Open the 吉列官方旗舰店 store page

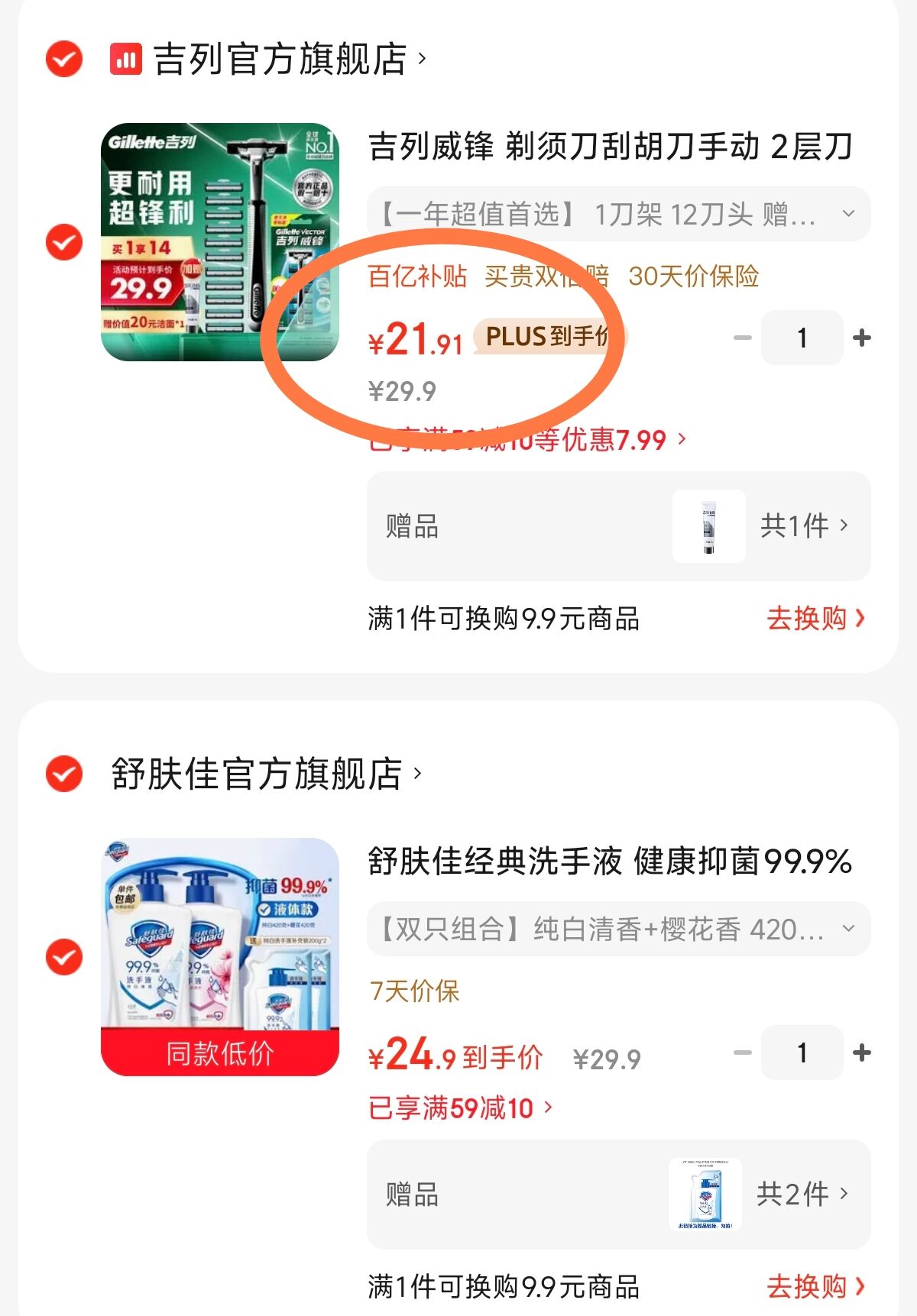point(280,59)
